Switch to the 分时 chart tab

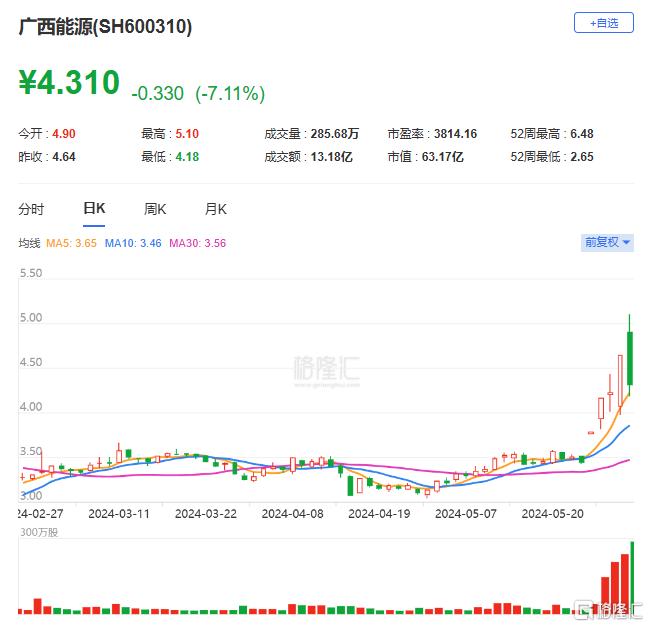pos(31,209)
